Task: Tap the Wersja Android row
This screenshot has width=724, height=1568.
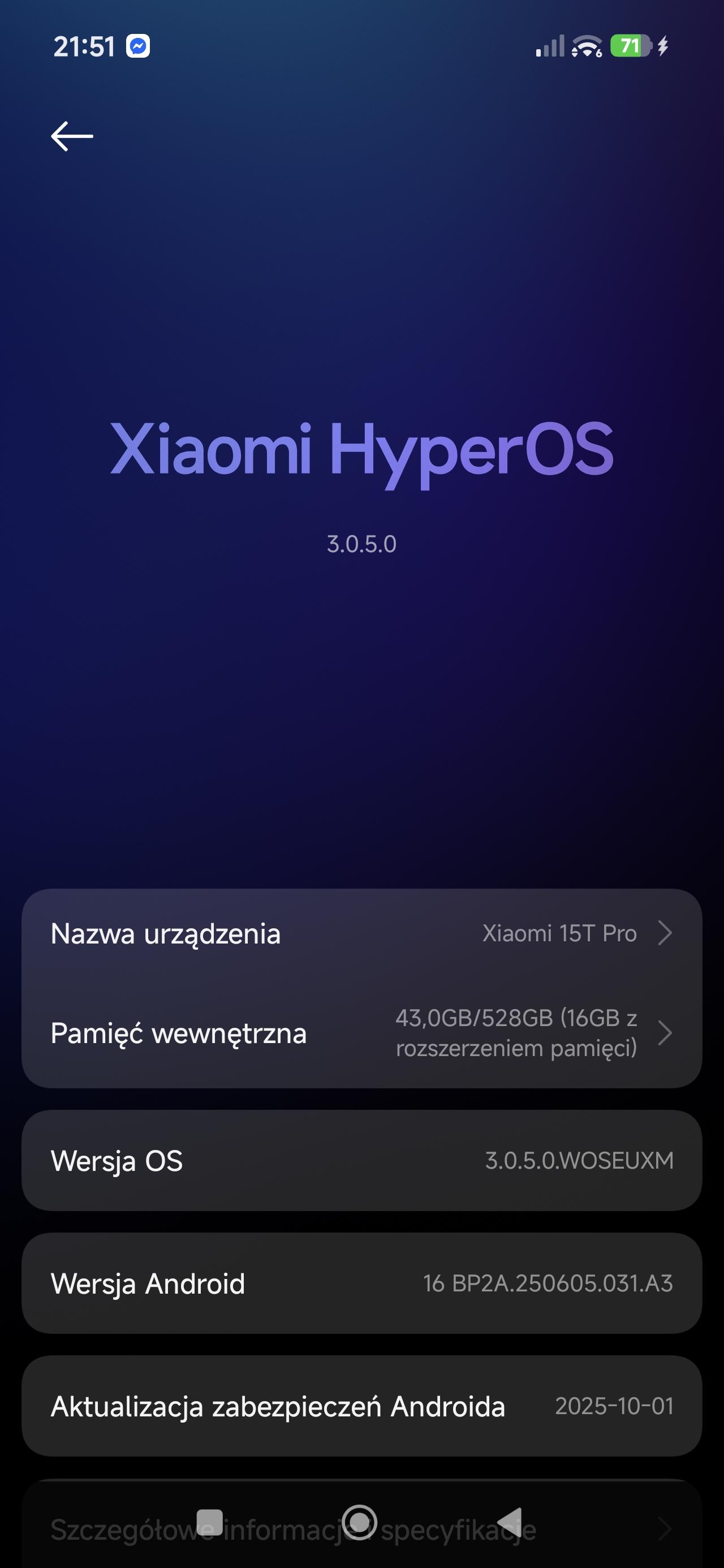Action: click(361, 1283)
